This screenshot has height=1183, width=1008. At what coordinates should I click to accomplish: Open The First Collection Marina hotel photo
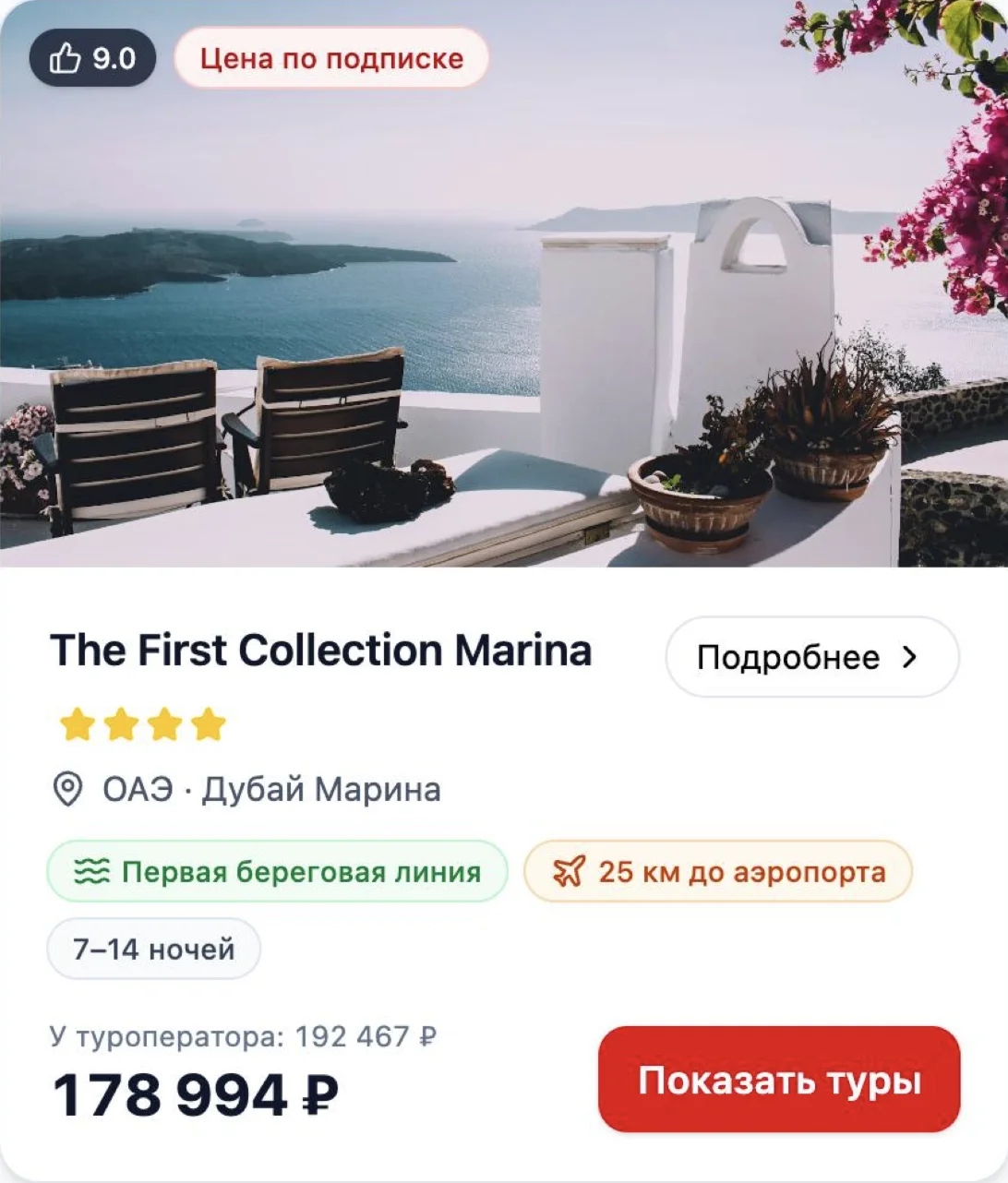pos(504,314)
